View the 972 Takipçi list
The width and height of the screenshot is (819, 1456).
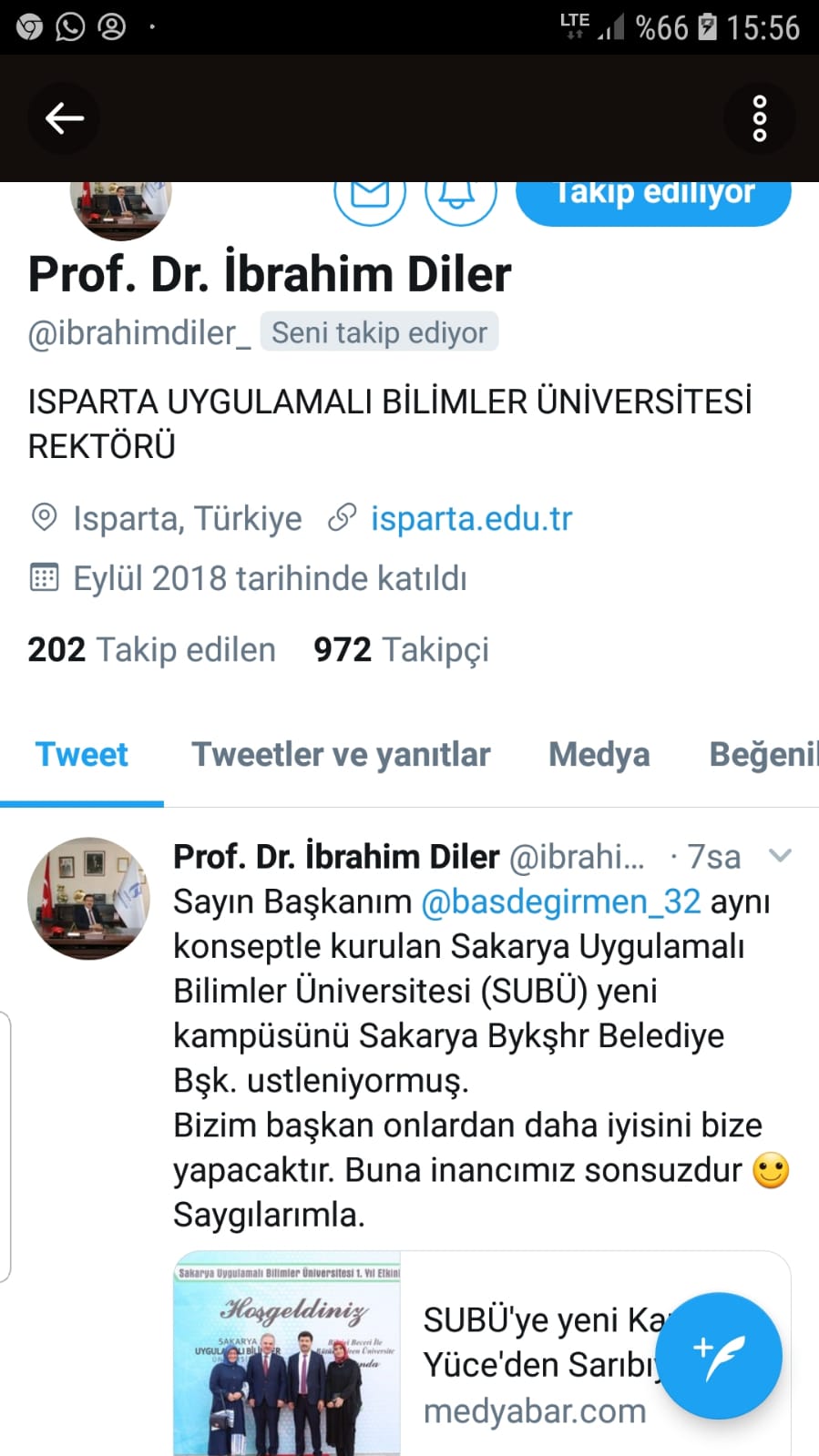tap(401, 650)
